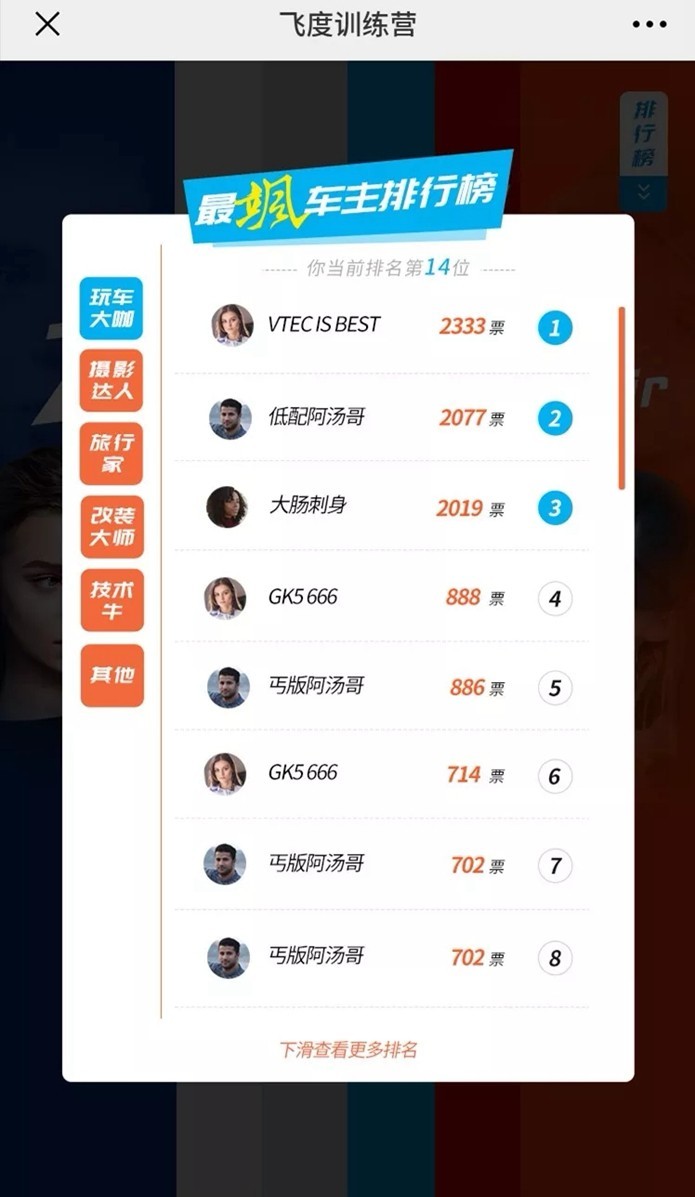Switch to the 技术牛 category
This screenshot has height=1197, width=695.
coord(112,600)
